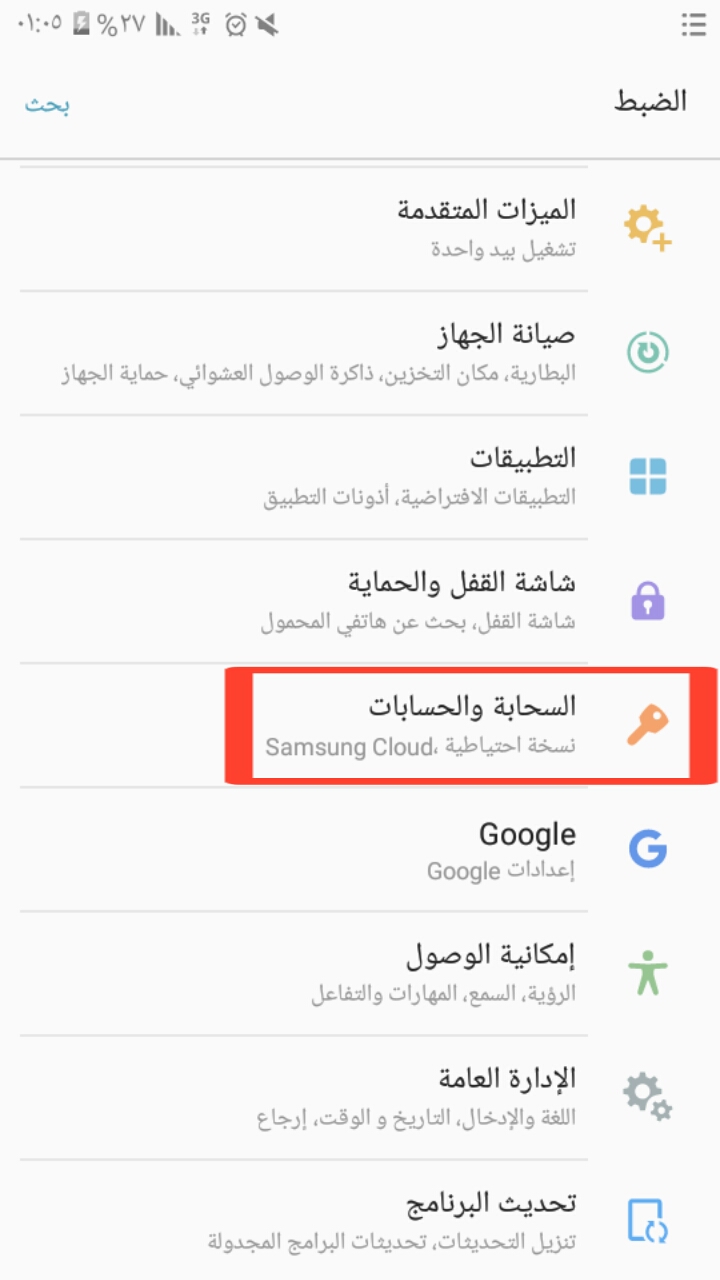This screenshot has width=720, height=1280.
Task: Tap the بحث search button
Action: click(47, 104)
